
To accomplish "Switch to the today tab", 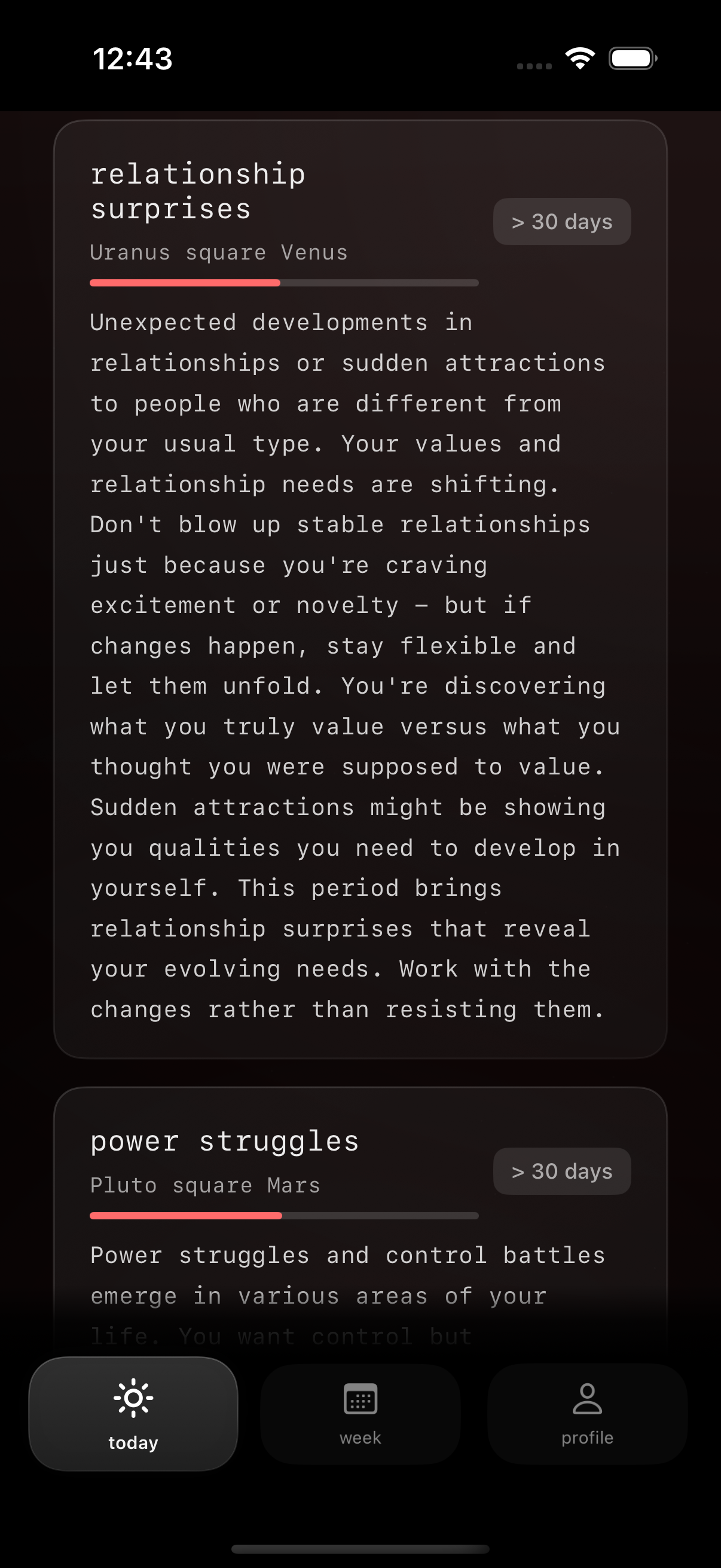I will coord(133,1413).
